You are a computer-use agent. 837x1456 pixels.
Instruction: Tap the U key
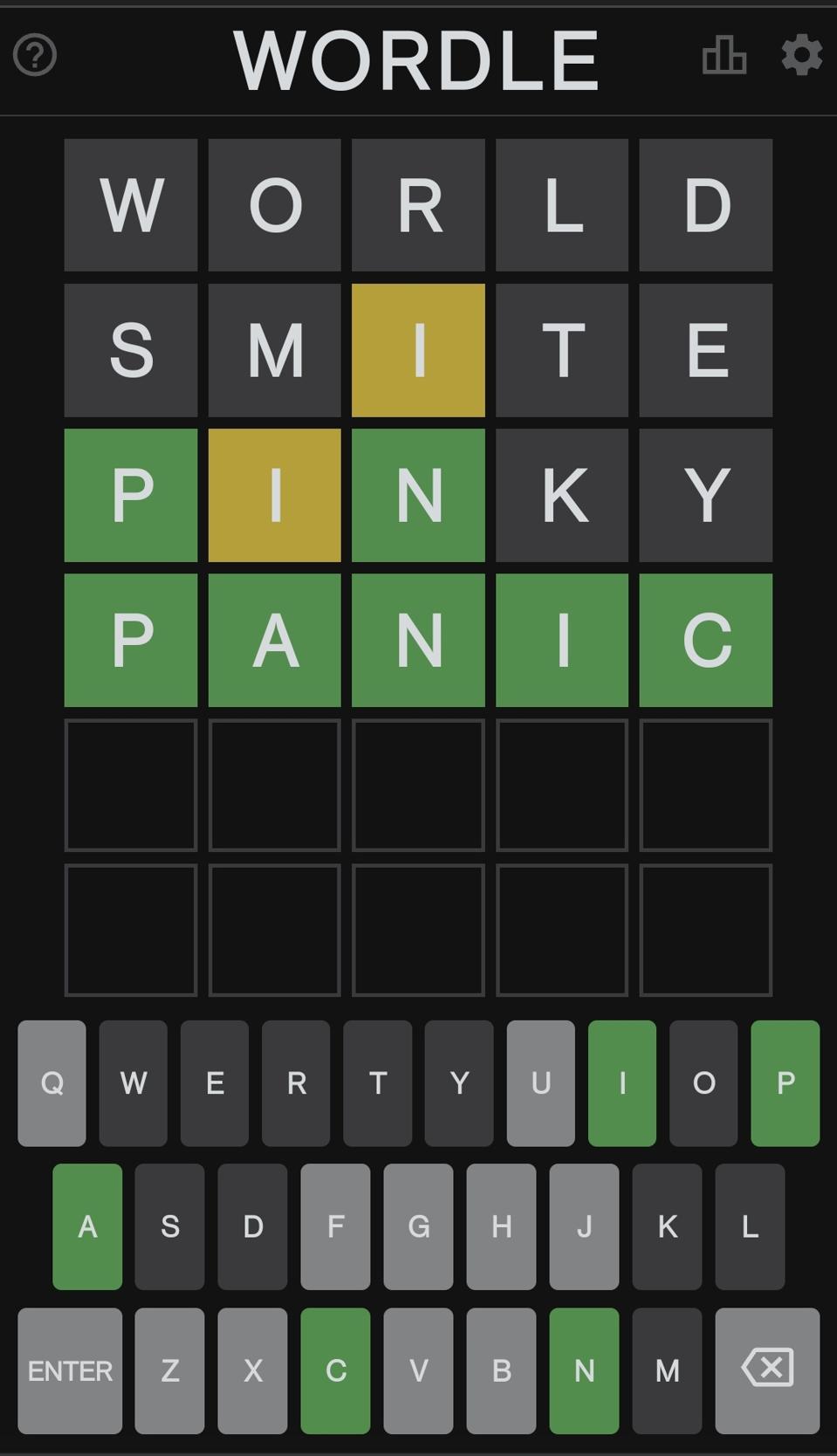point(540,1083)
